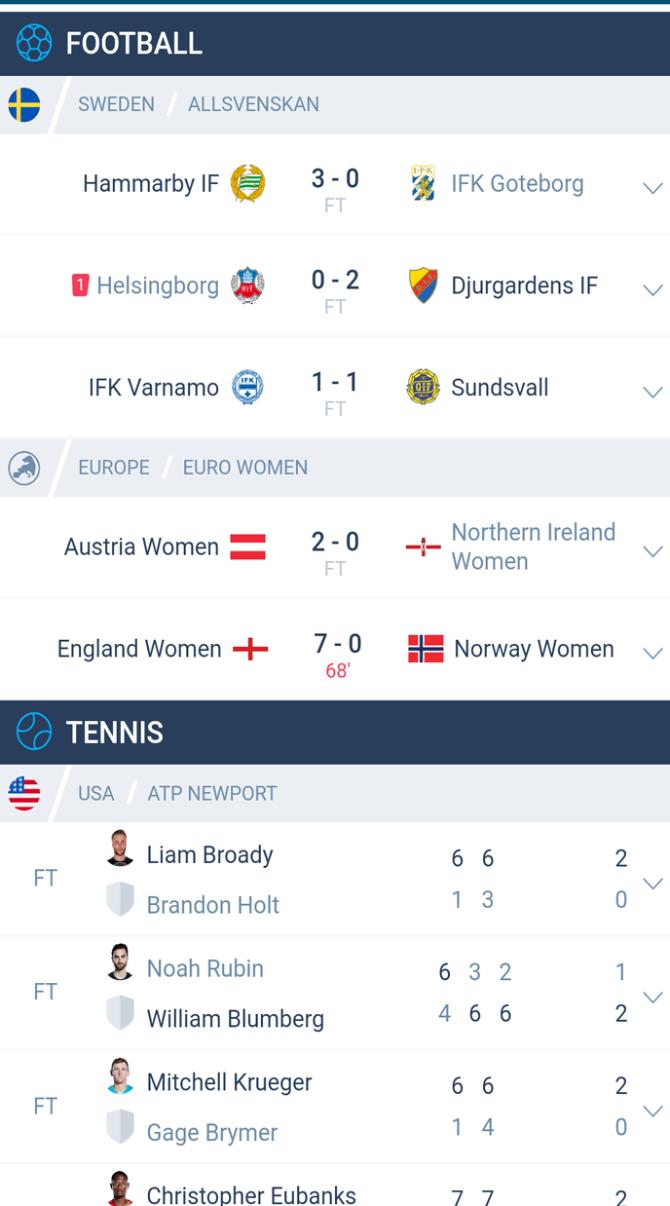Expand the Mitchell Krueger vs Gage Brymer match

pyautogui.click(x=652, y=1110)
